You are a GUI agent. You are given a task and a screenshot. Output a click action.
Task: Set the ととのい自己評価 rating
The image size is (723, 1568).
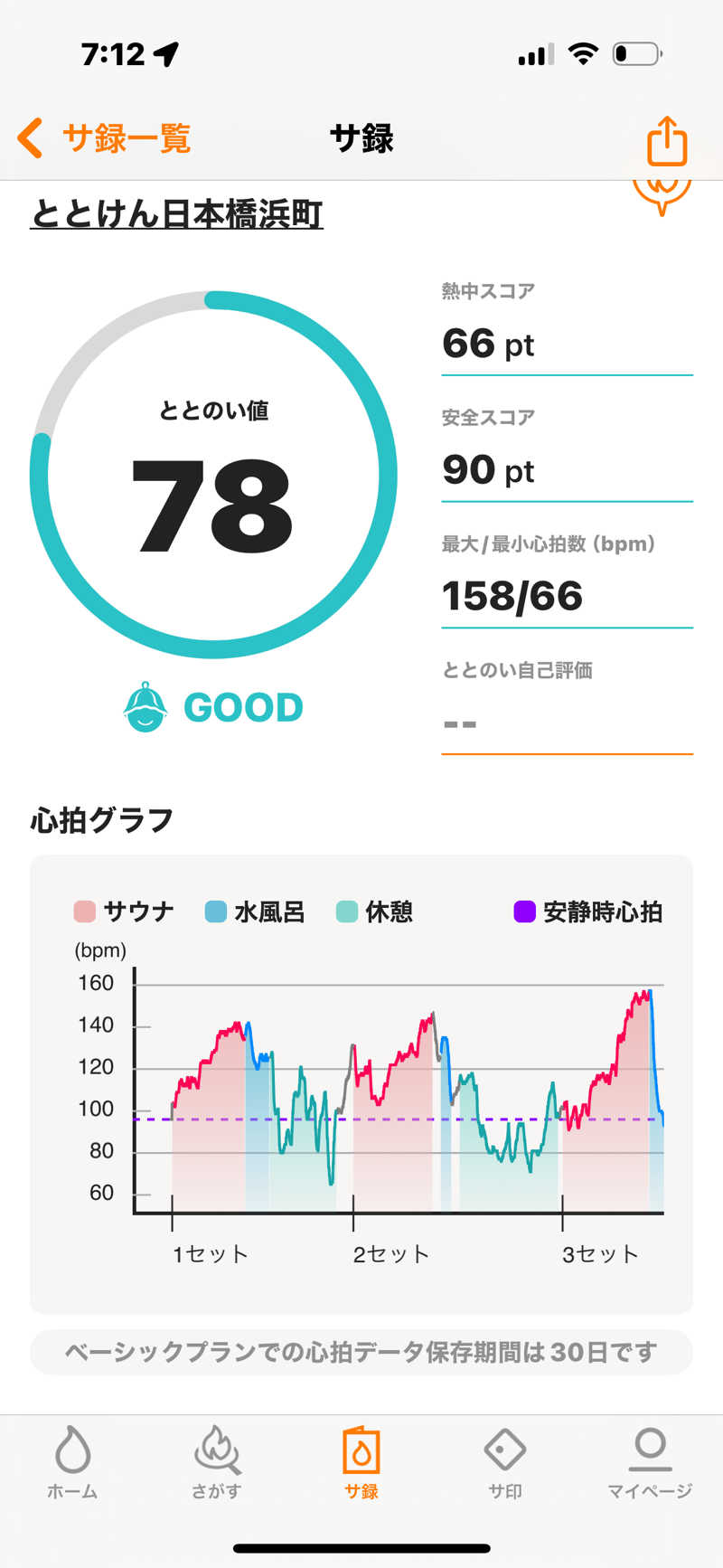coord(567,723)
